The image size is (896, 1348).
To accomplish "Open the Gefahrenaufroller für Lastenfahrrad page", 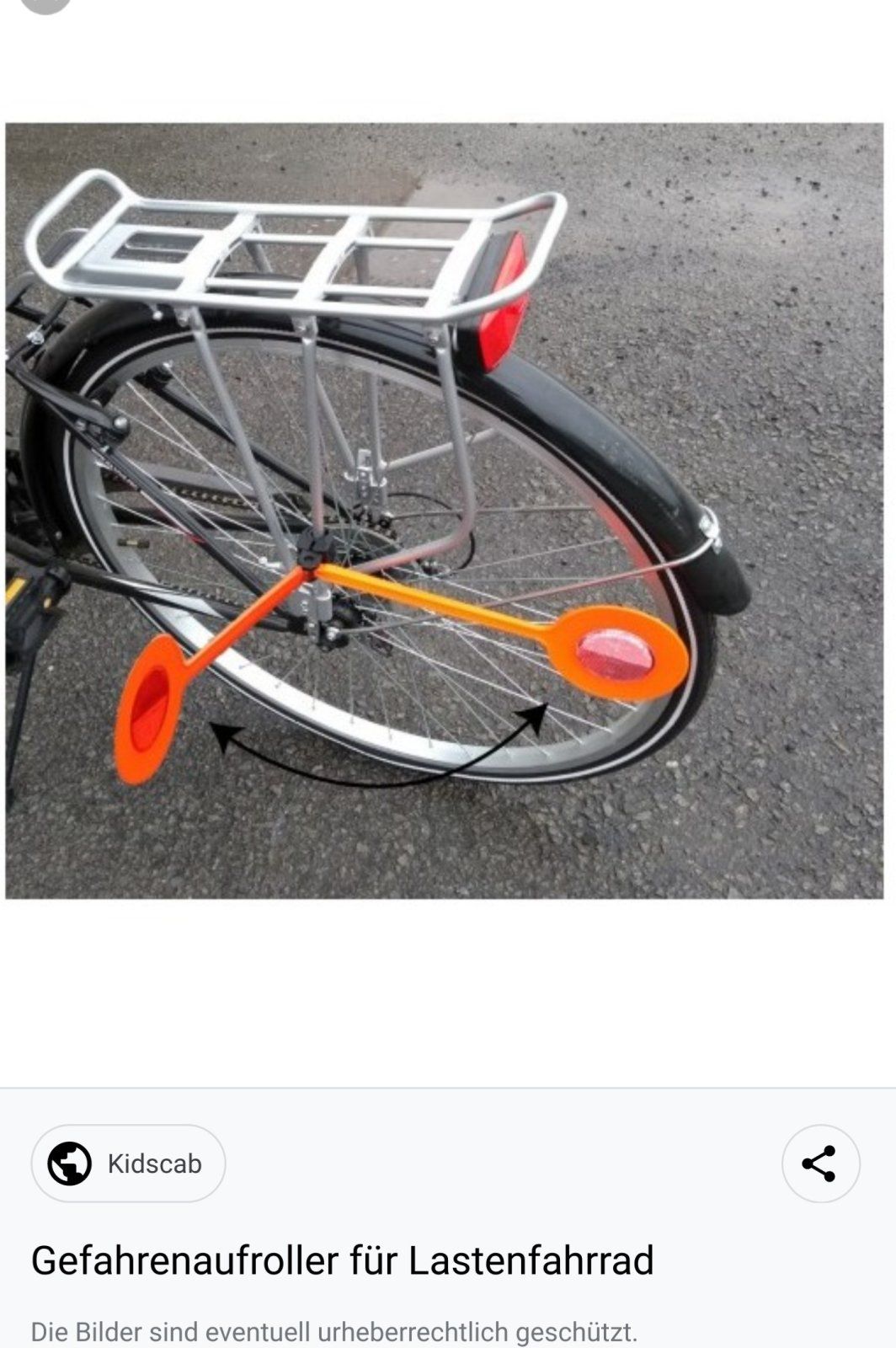I will pos(342,1261).
